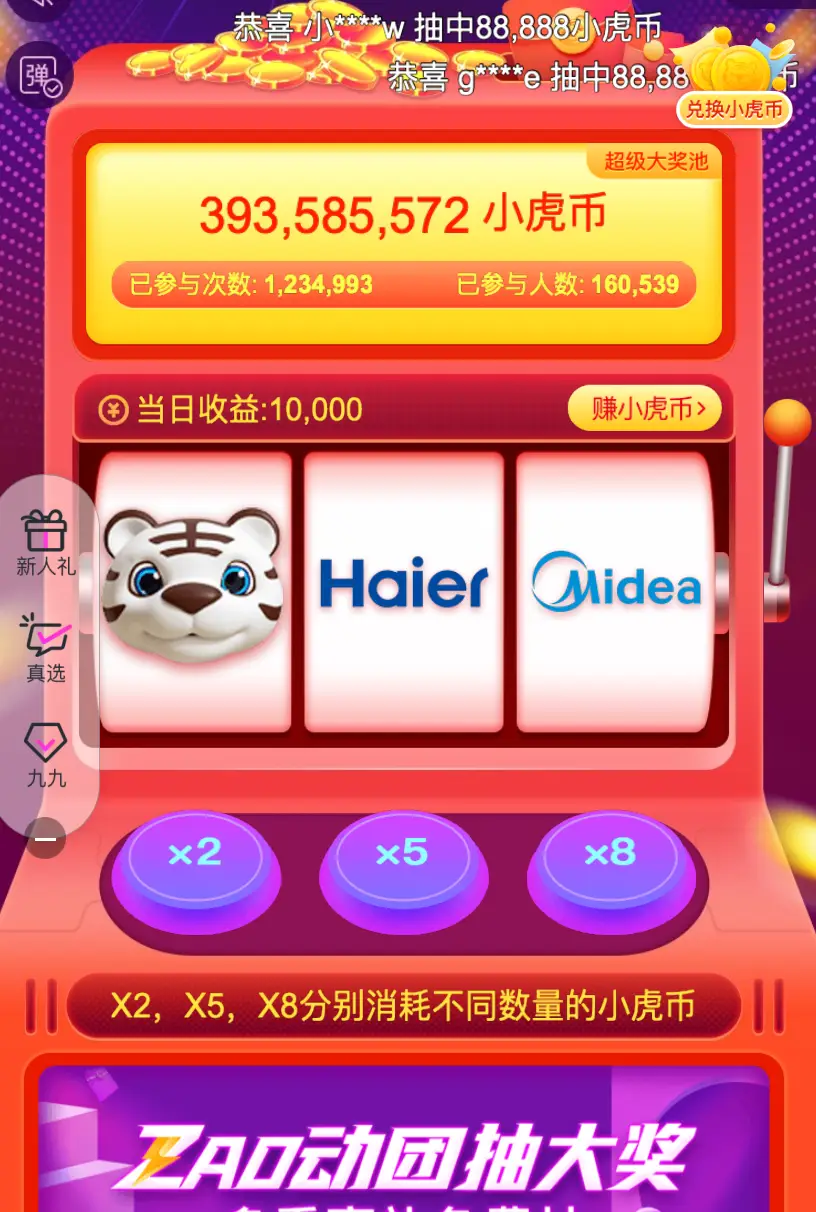This screenshot has height=1212, width=816.
Task: Open the 真选 shortcut
Action: tap(45, 649)
